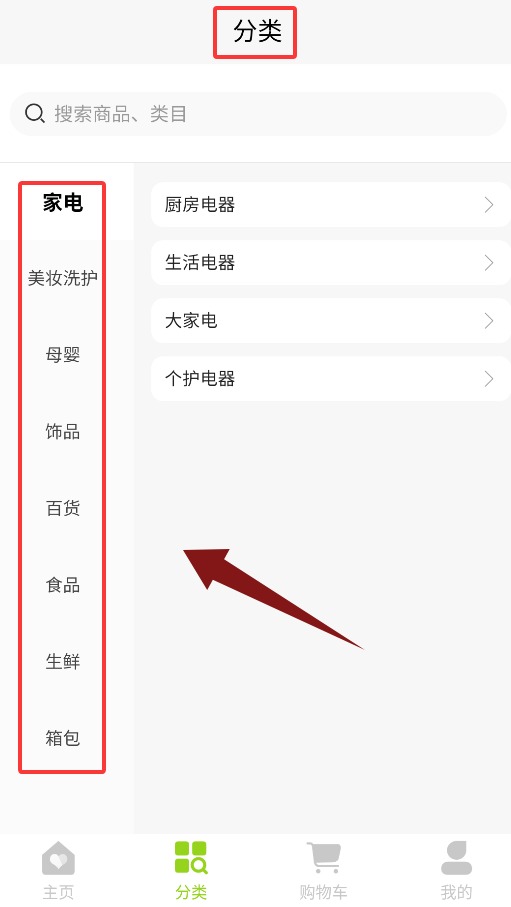Select the 美妆洗护 category

63,278
